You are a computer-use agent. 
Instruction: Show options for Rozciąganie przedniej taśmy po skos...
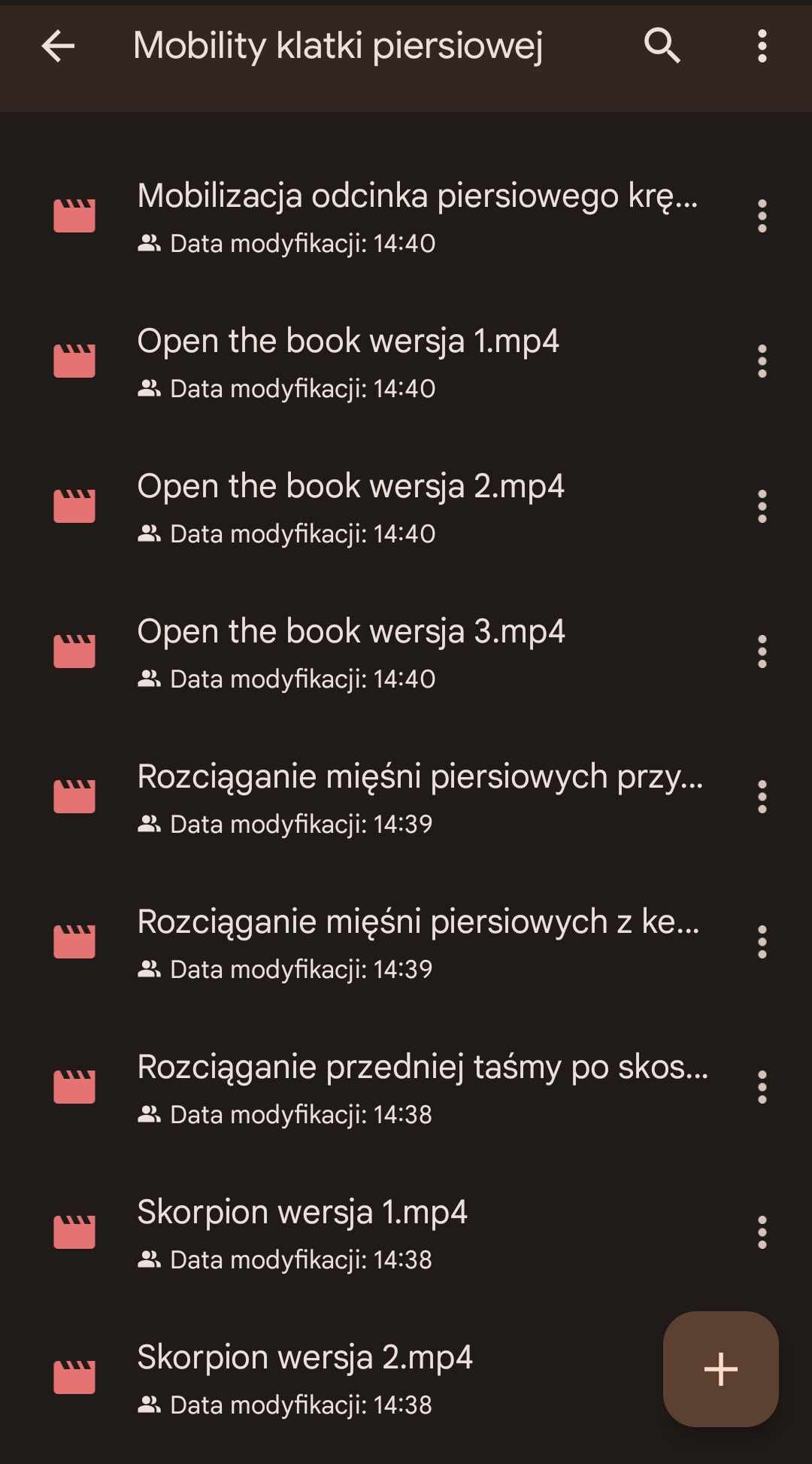[762, 1087]
